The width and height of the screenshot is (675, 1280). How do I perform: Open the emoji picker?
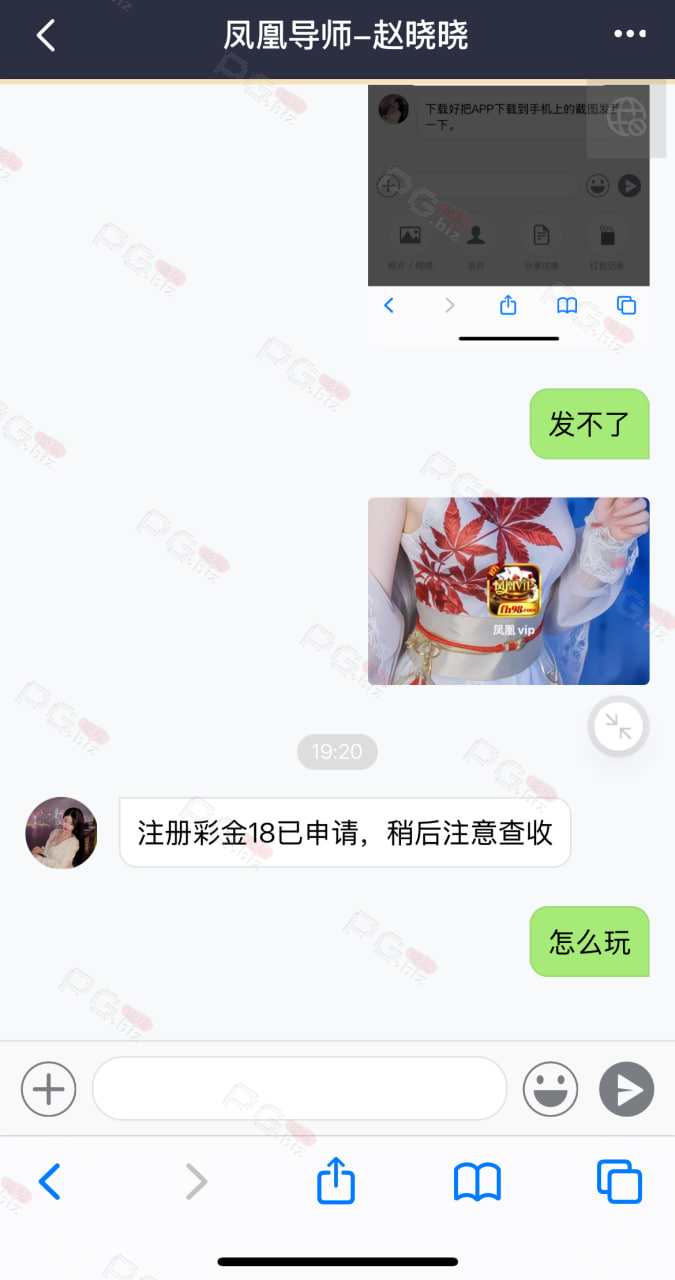pos(550,1088)
